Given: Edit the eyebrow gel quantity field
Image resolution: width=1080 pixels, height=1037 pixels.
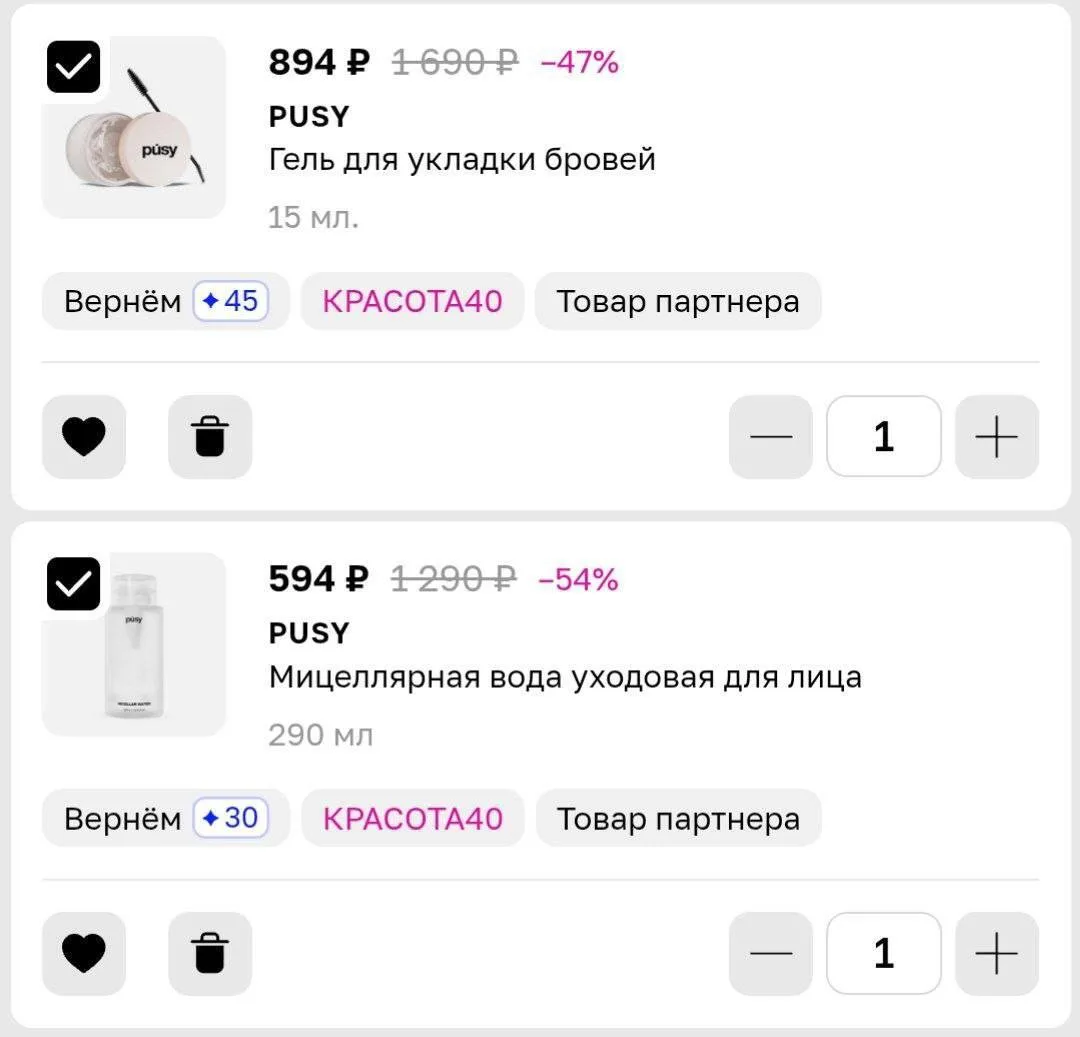Looking at the screenshot, I should point(884,437).
